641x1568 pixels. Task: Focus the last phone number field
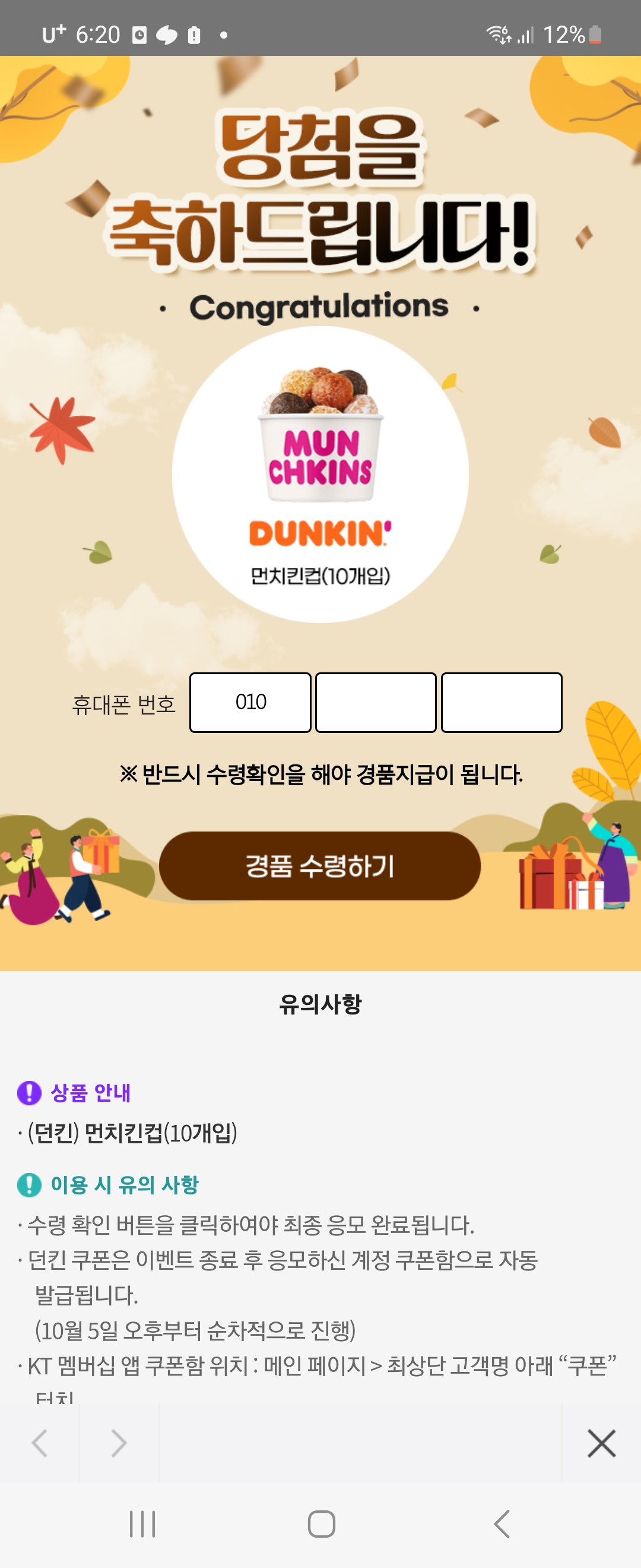501,702
